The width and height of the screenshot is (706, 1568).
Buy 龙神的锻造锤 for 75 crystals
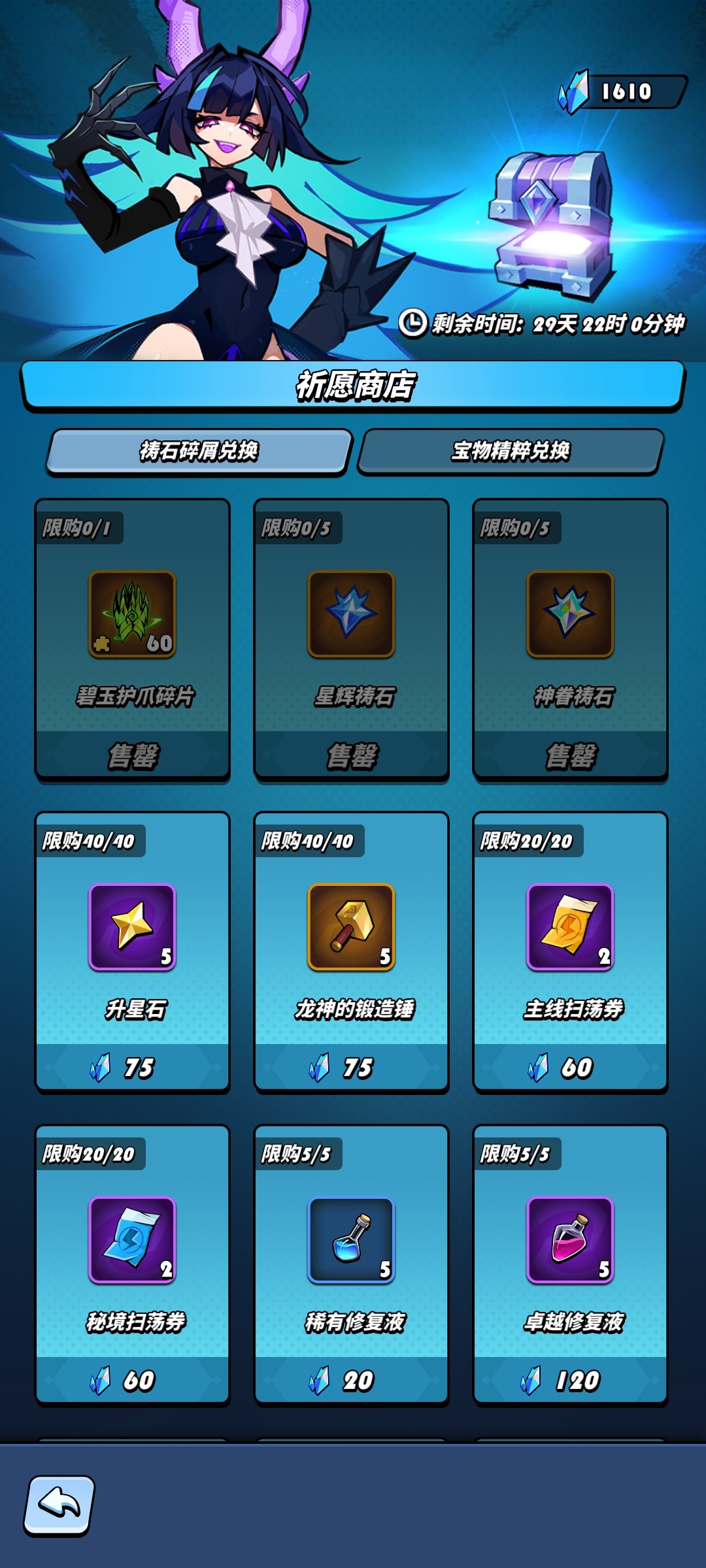click(x=352, y=1067)
